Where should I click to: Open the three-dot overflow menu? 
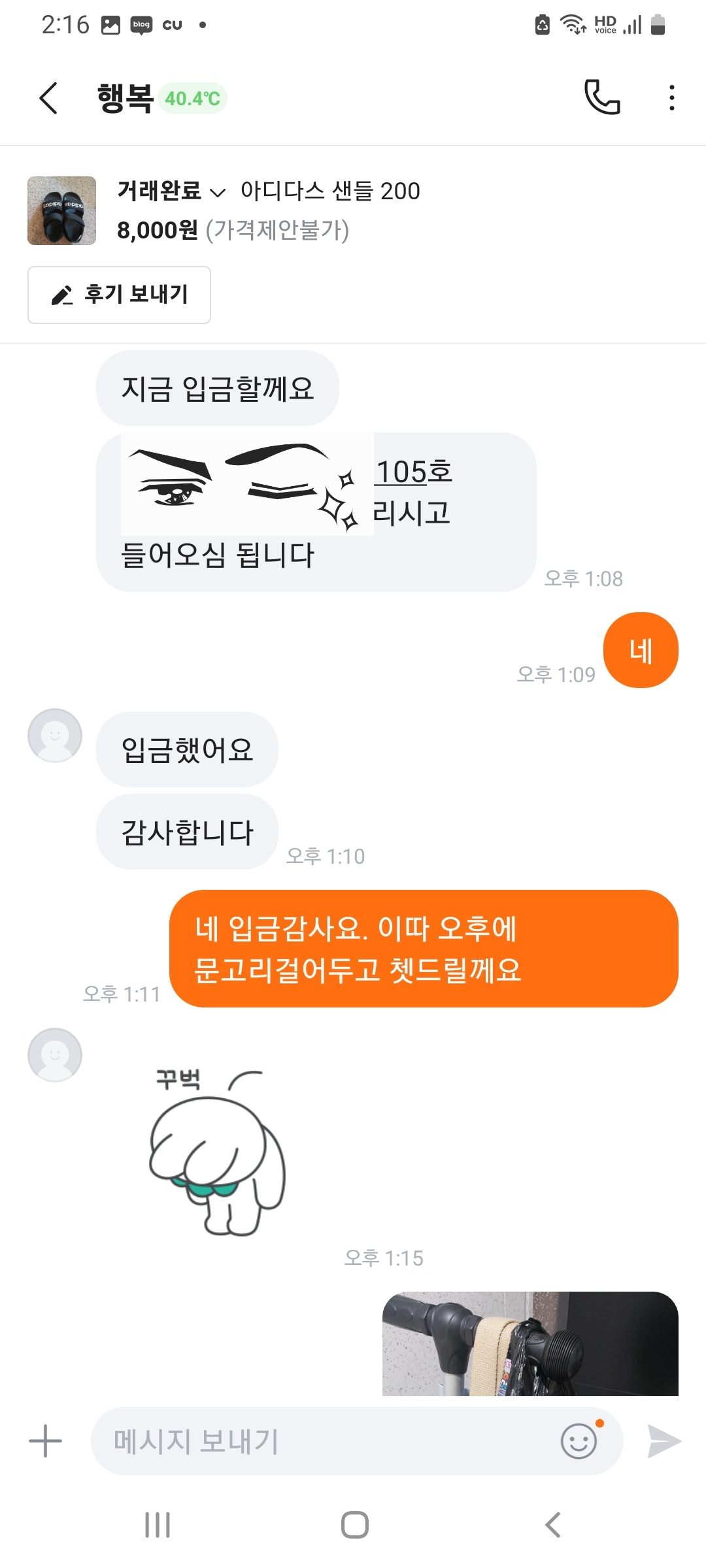671,98
